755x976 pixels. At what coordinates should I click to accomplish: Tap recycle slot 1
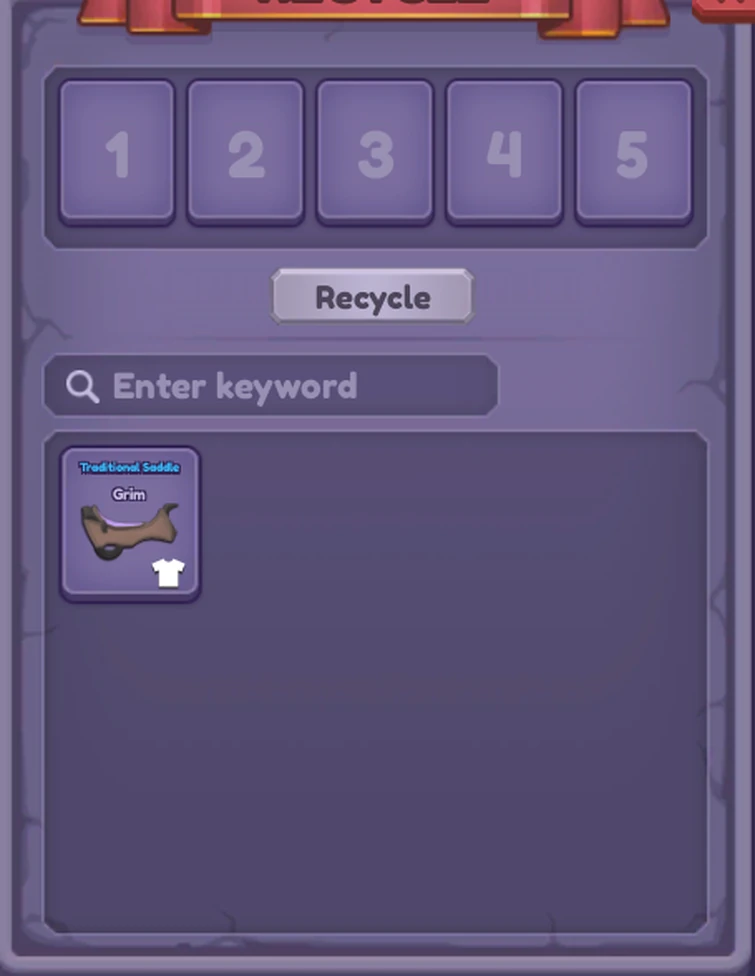tap(117, 153)
